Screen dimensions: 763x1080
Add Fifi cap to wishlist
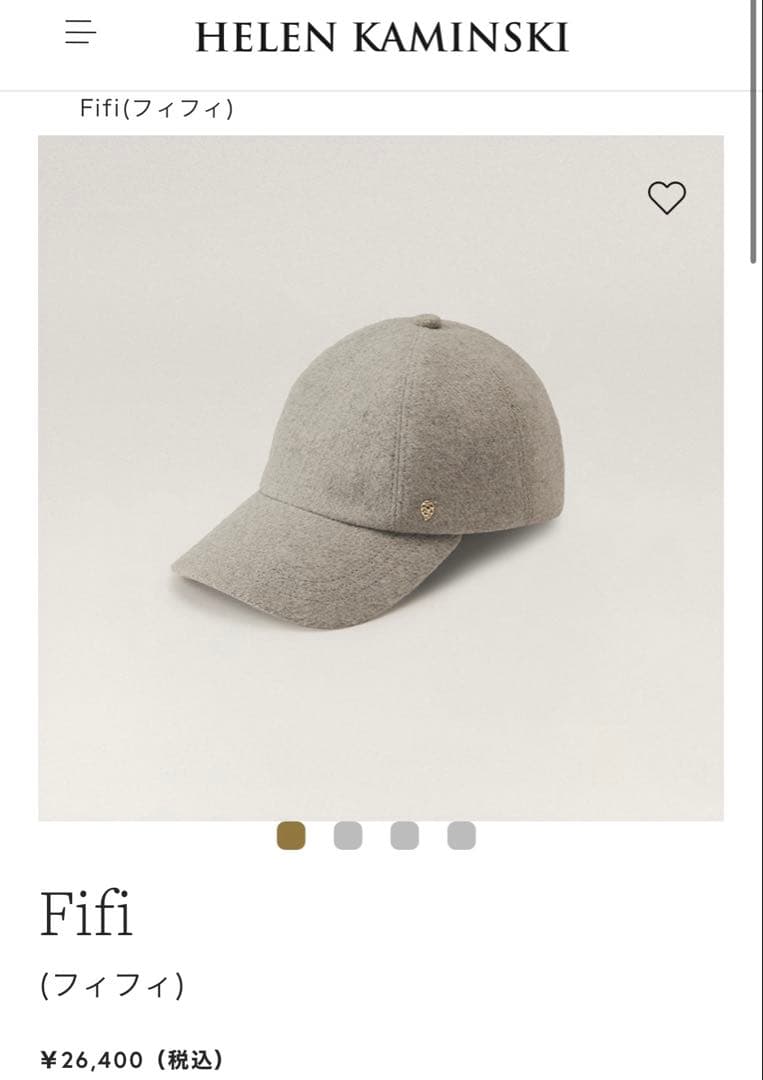(x=666, y=197)
